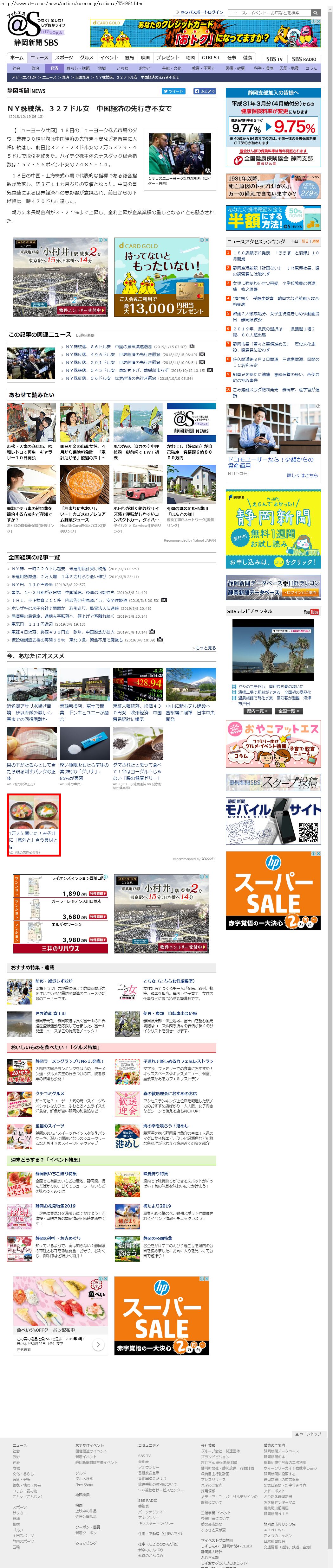
Task: Go to the ホーム navigation tab
Action: 17,58
